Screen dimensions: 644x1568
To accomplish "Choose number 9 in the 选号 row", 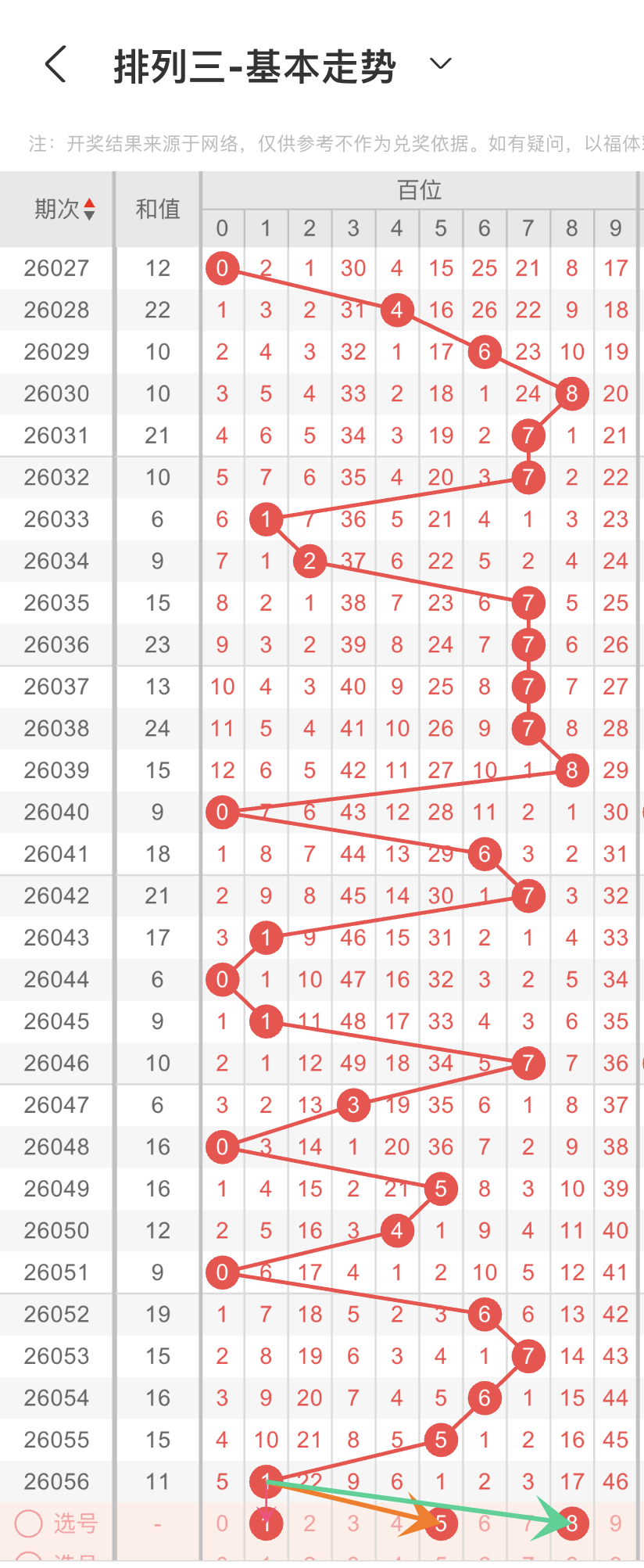I will click(616, 1523).
